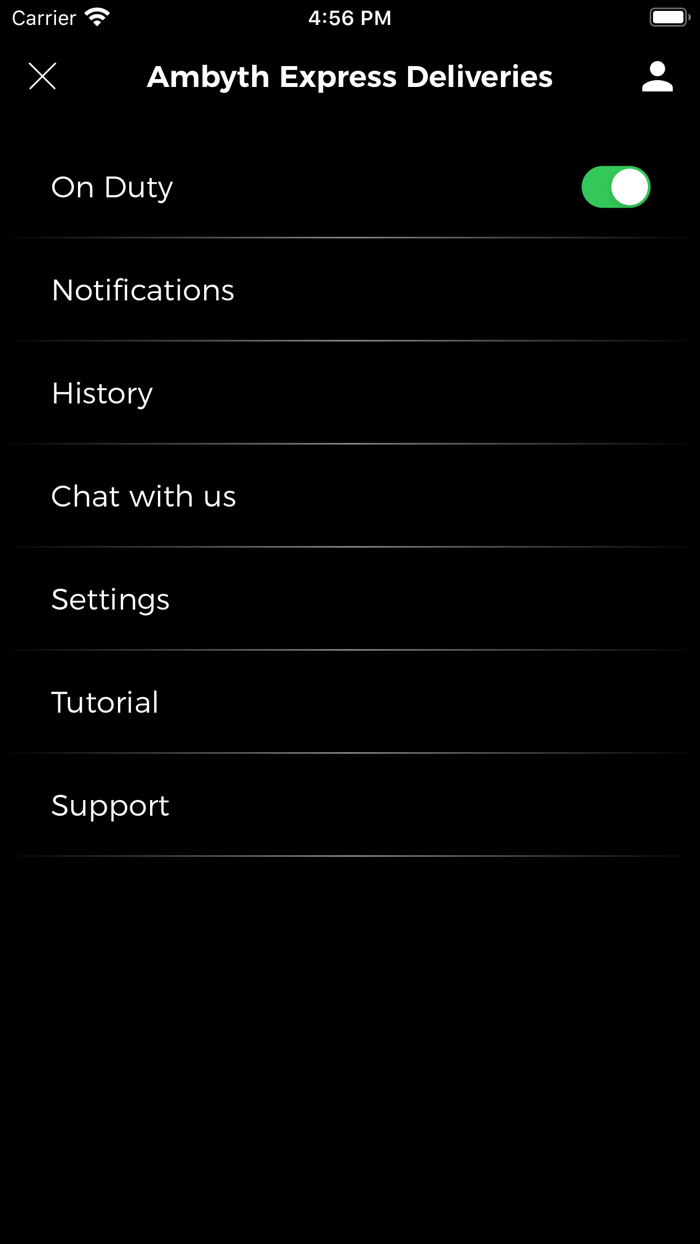Image resolution: width=700 pixels, height=1244 pixels.
Task: Close the menu with the X icon
Action: 42,76
